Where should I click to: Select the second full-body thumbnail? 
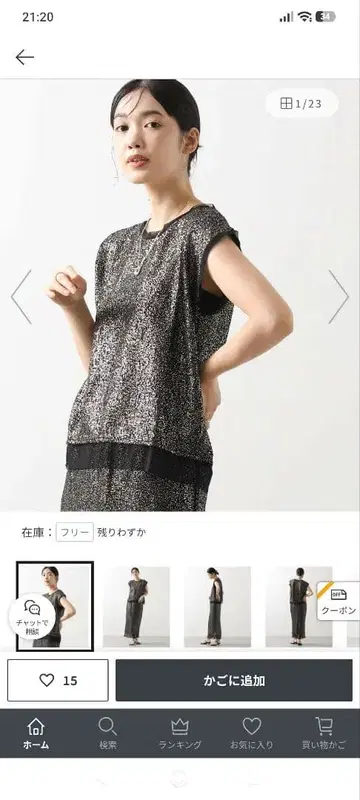point(136,607)
